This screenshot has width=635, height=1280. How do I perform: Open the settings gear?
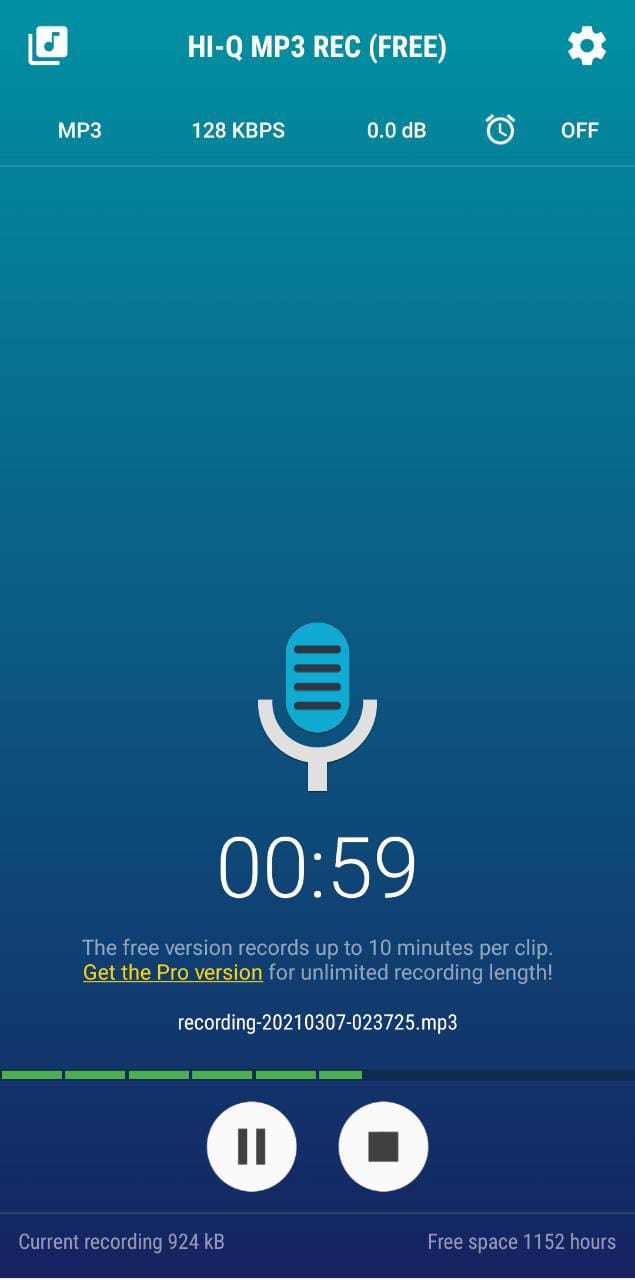click(x=586, y=46)
